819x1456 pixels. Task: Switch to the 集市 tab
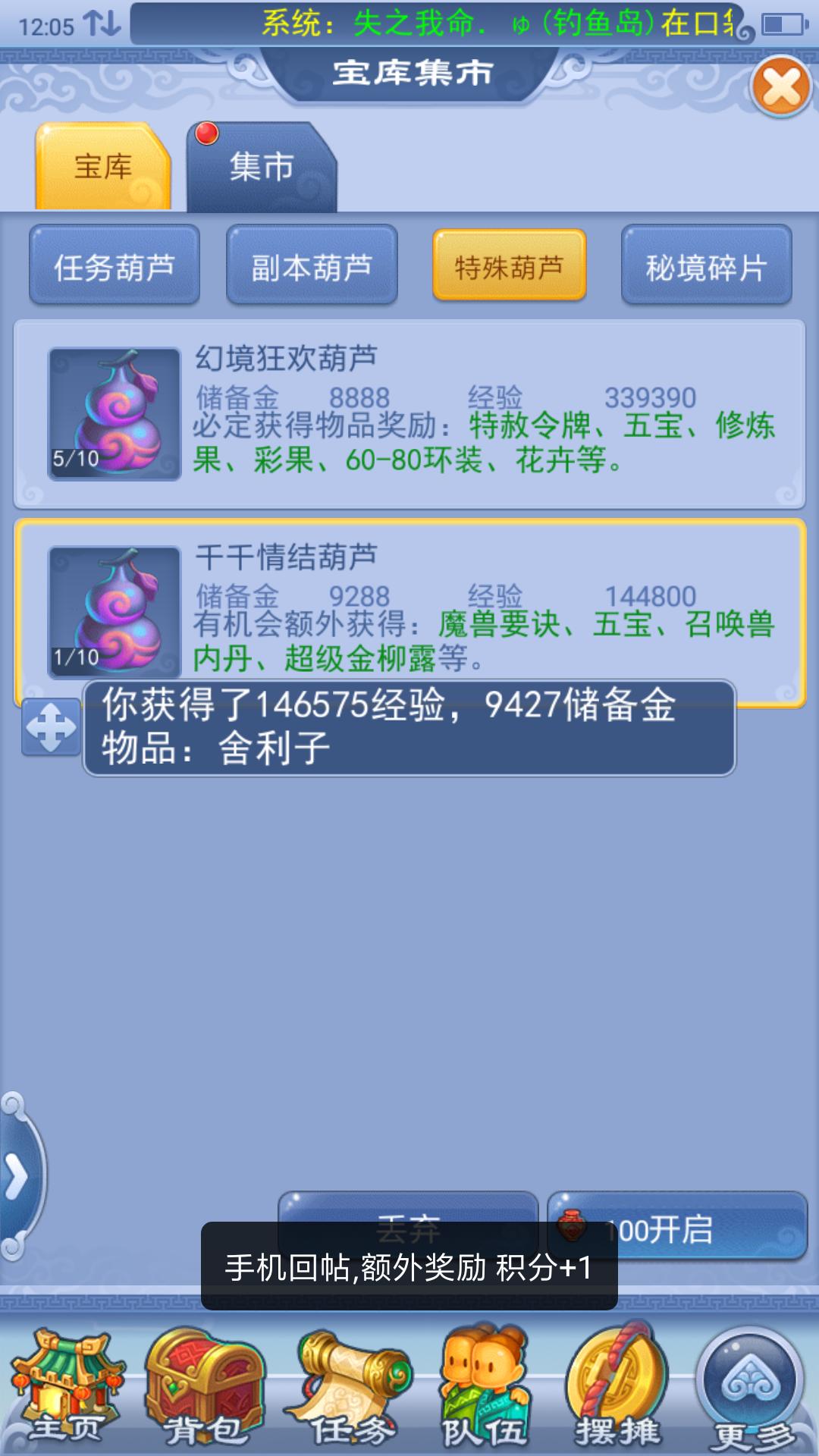(x=261, y=167)
